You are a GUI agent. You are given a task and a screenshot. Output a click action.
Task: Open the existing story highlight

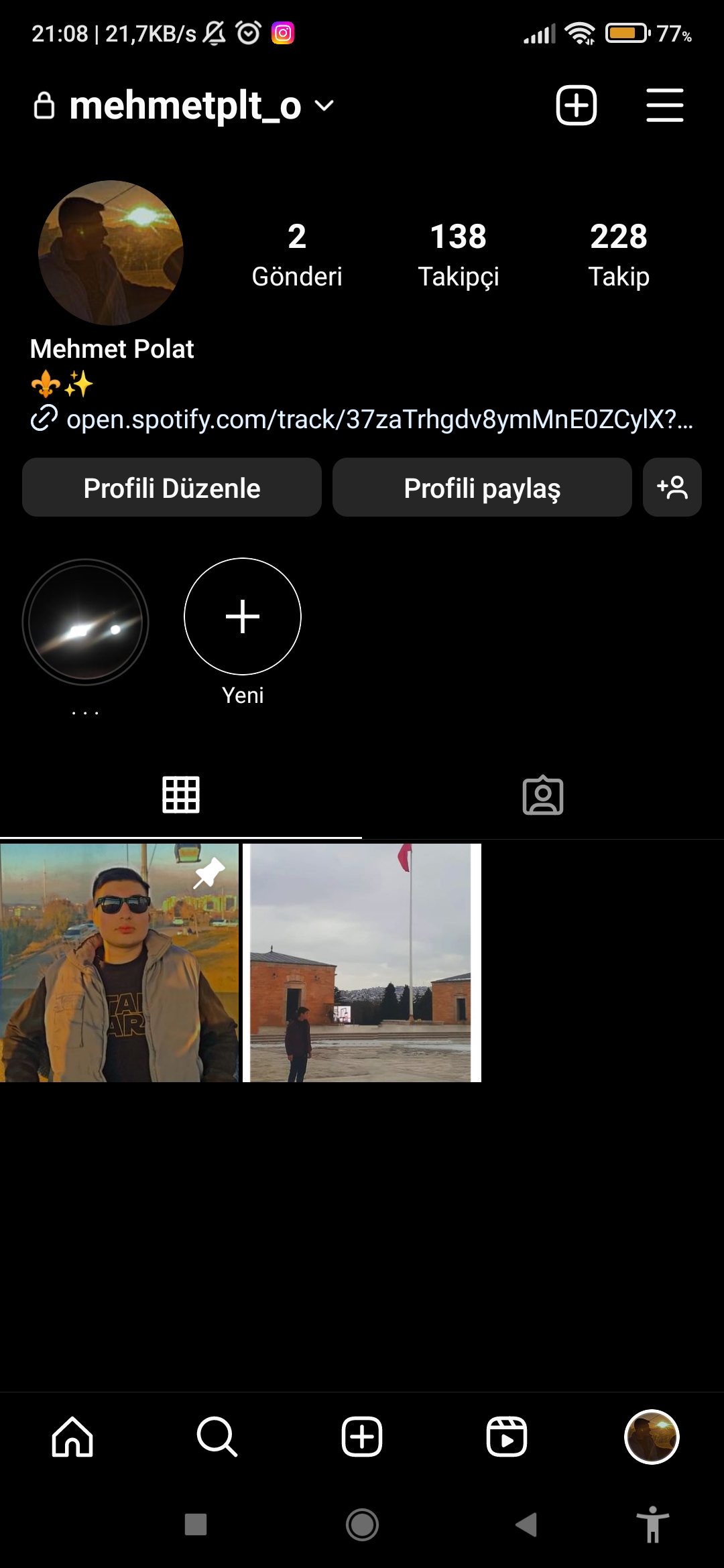coord(85,622)
